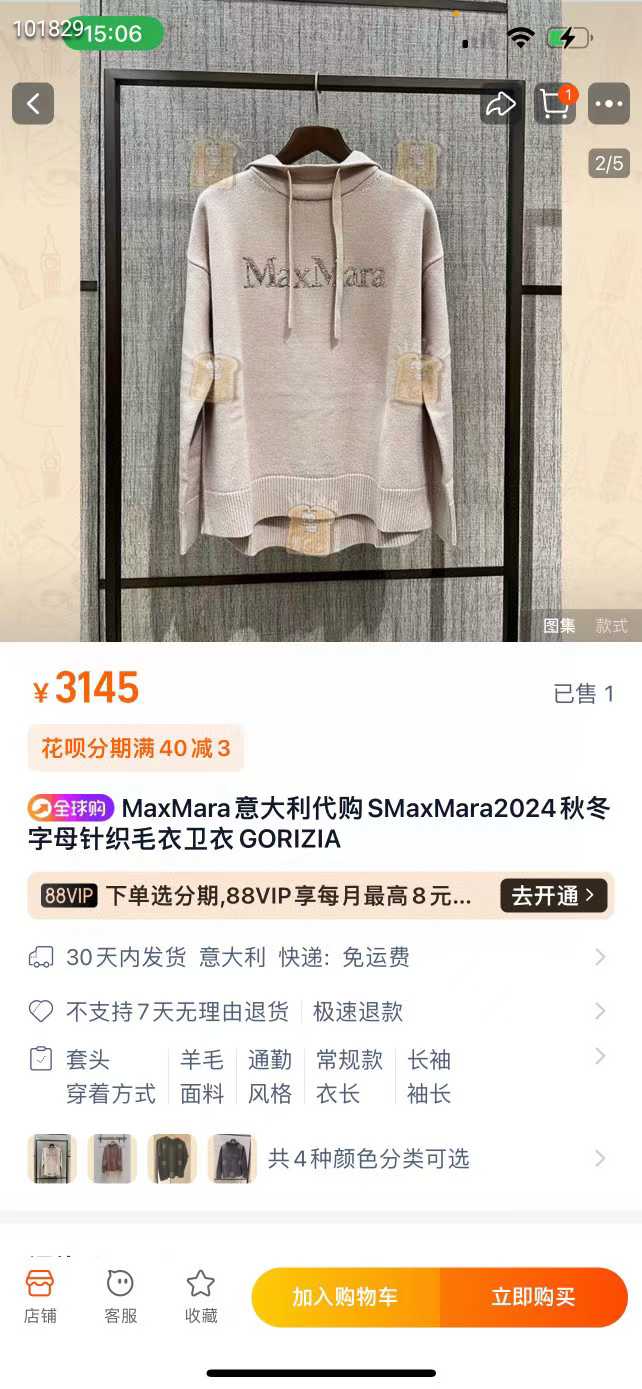Open the 共4种颜色分类可选 color options

tap(320, 1159)
